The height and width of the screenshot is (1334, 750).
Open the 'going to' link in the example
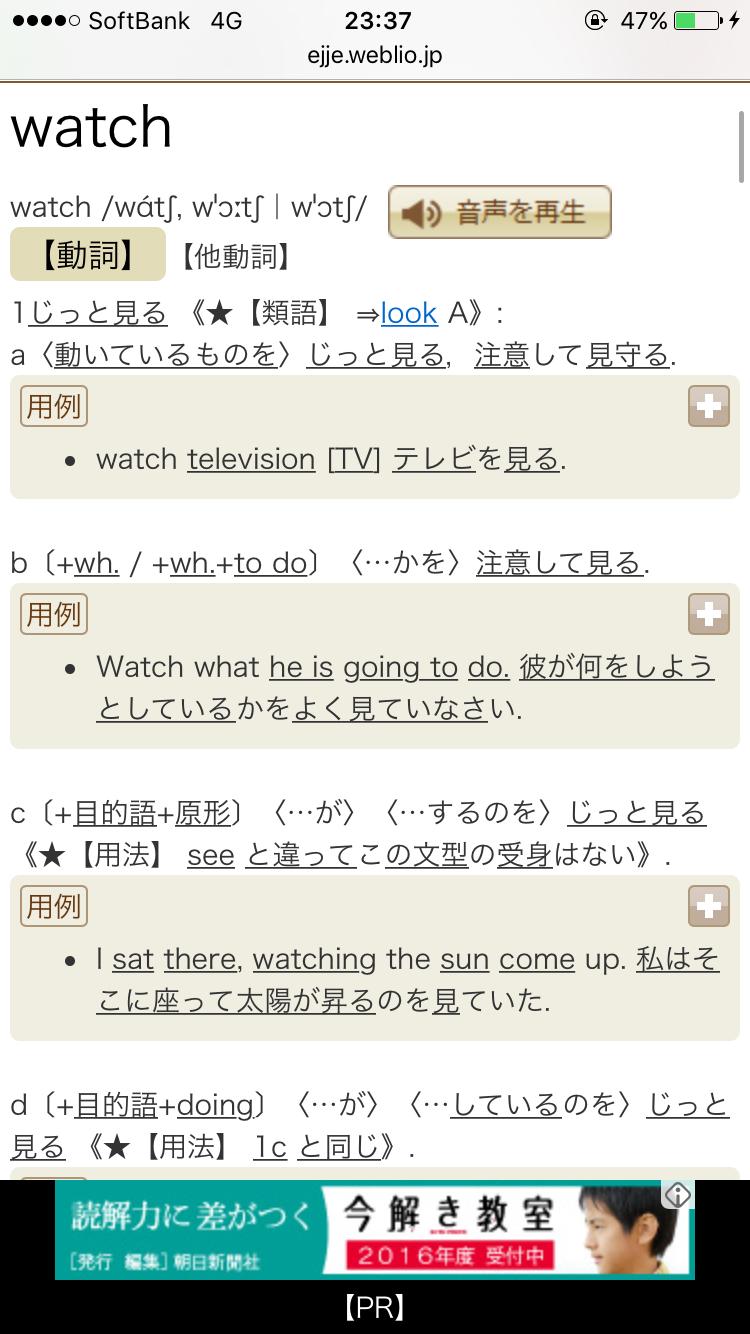tap(400, 667)
